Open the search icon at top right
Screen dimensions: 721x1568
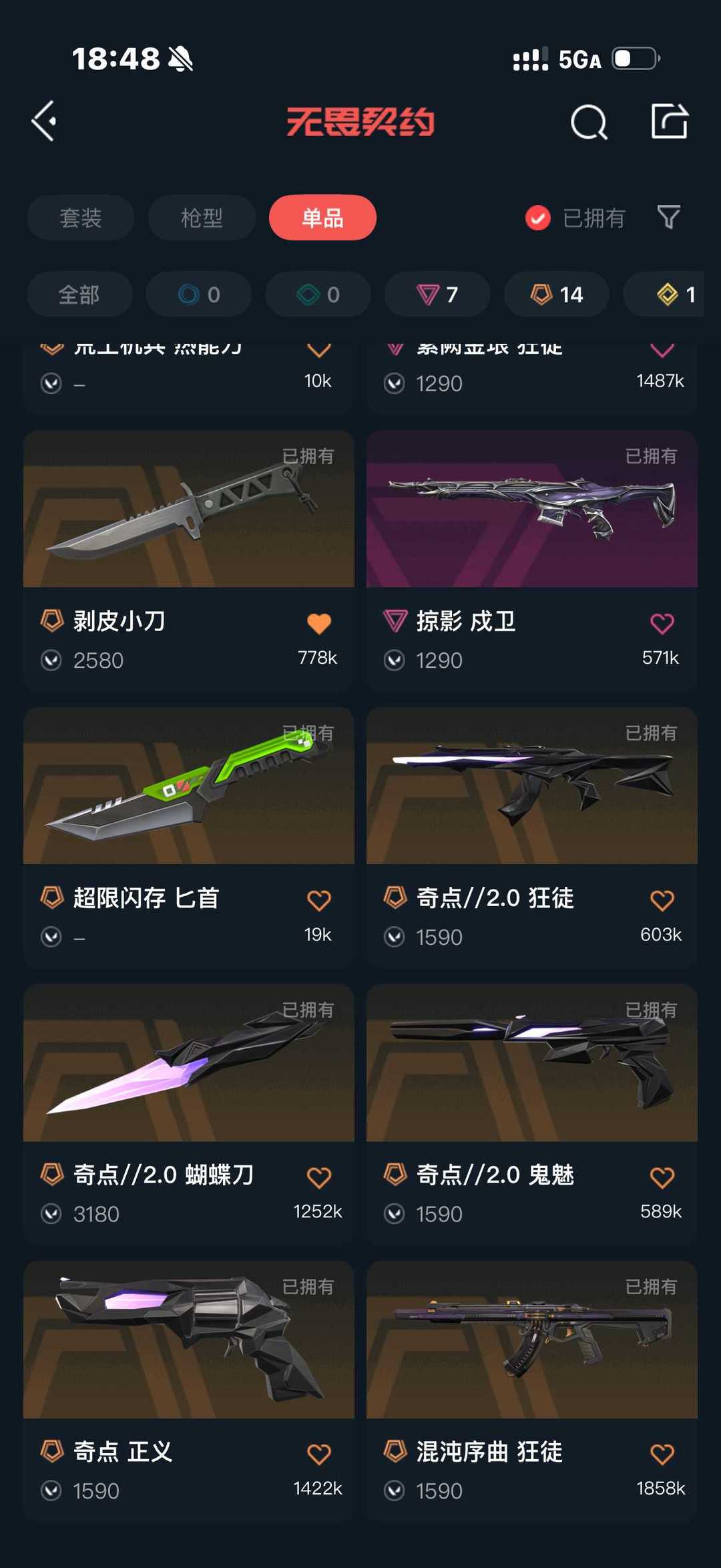pyautogui.click(x=589, y=121)
